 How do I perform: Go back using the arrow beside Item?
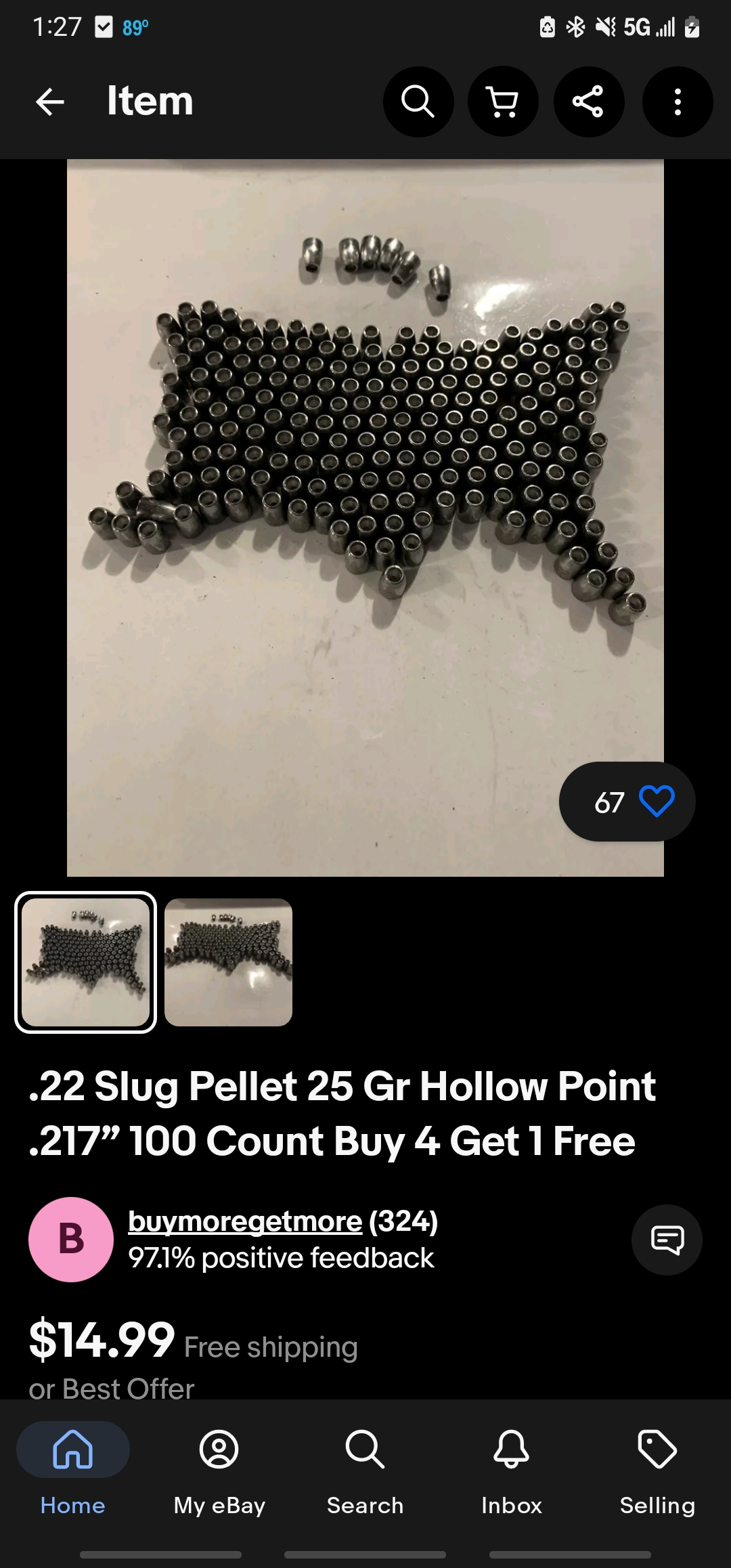pos(49,102)
